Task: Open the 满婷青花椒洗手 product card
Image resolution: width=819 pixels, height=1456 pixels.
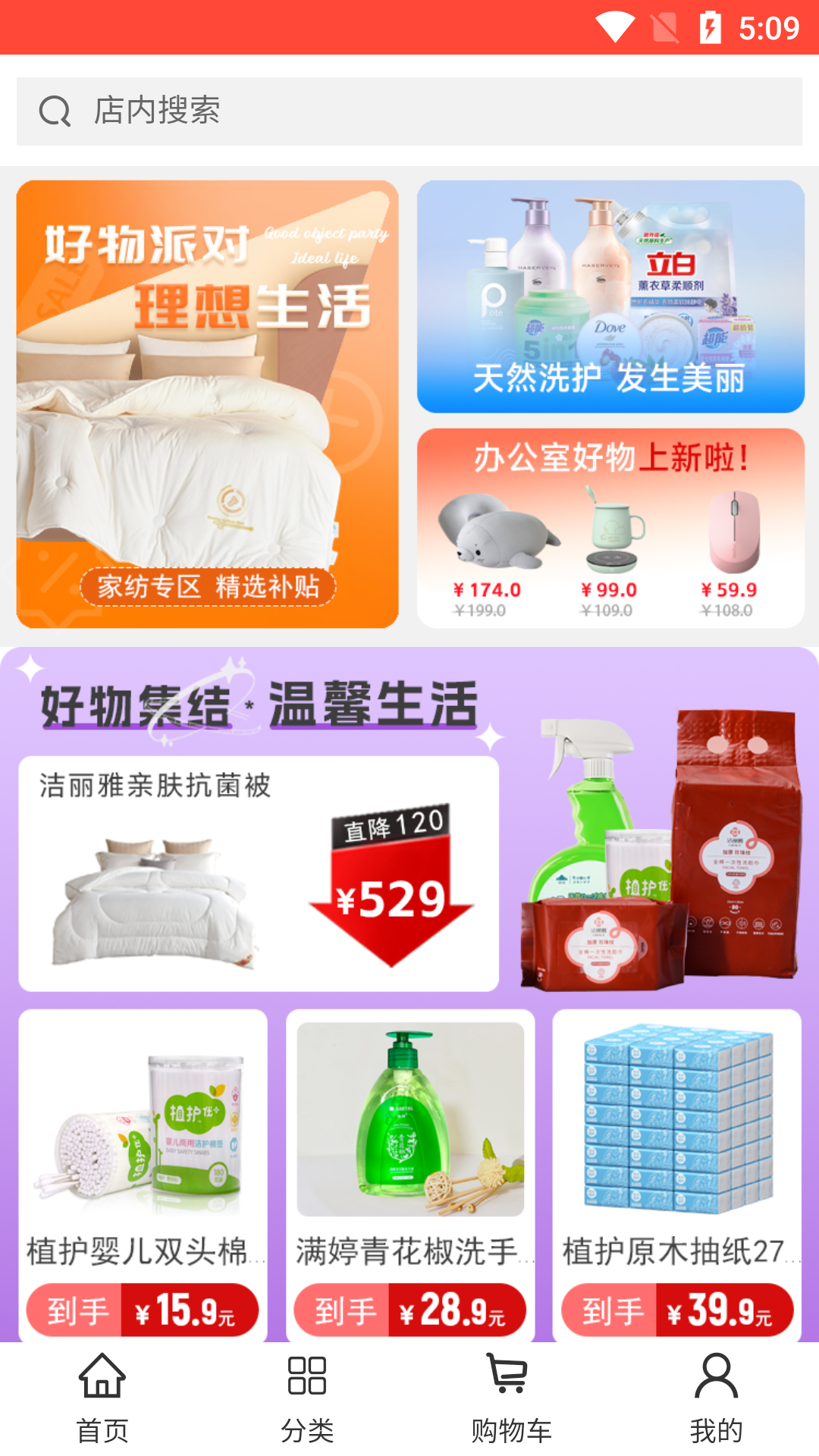Action: click(410, 1175)
